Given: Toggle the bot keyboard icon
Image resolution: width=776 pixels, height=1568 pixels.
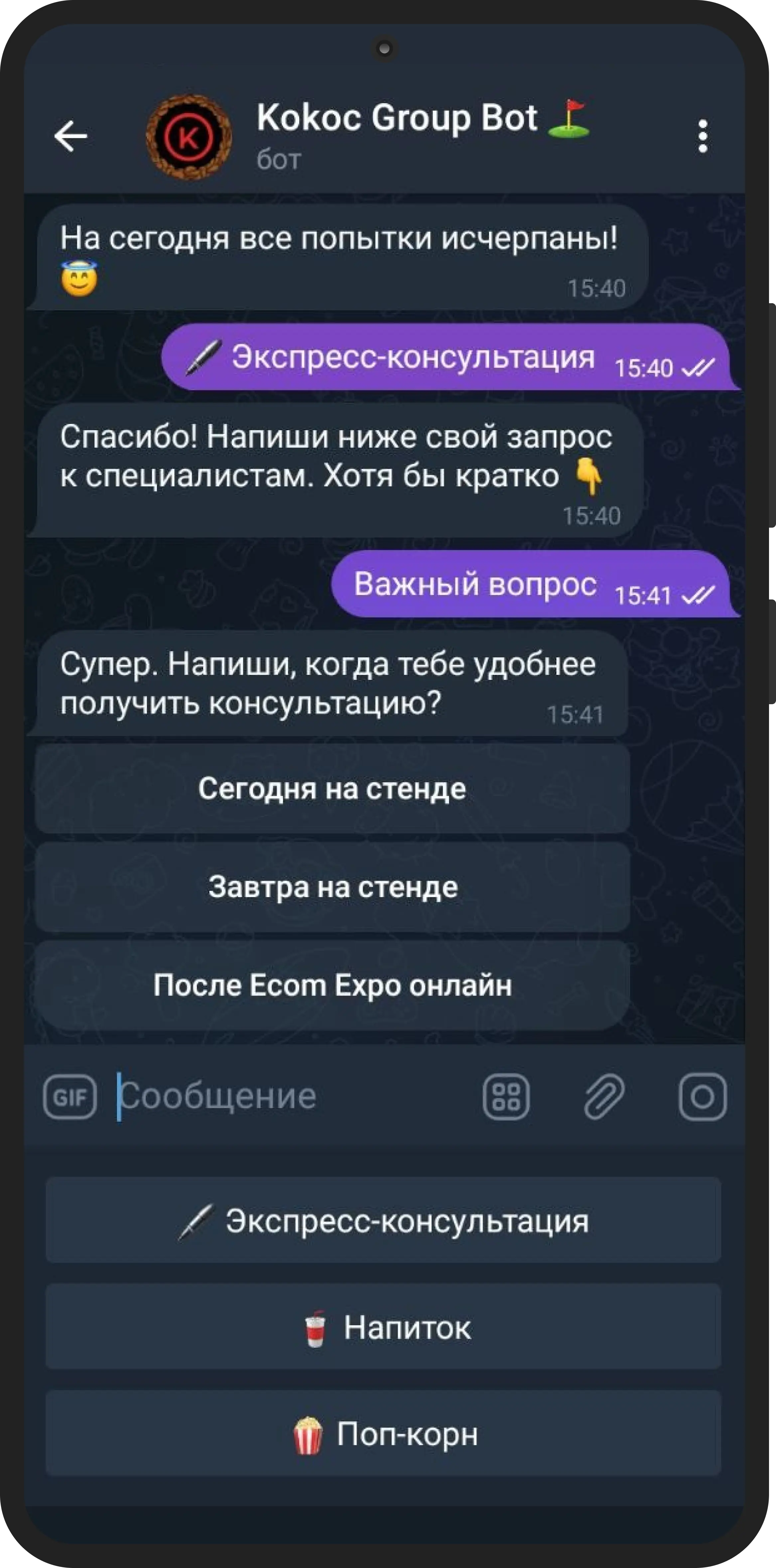Looking at the screenshot, I should pos(506,1097).
